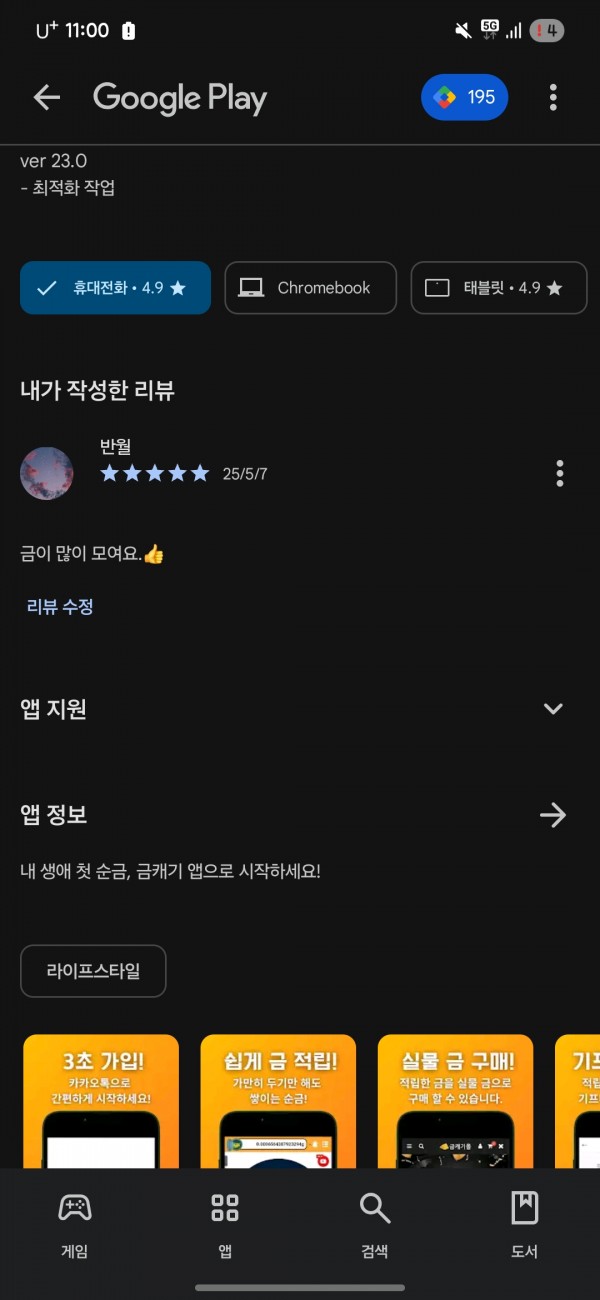Select the Chromebook chip
The width and height of the screenshot is (600, 1300).
point(311,288)
